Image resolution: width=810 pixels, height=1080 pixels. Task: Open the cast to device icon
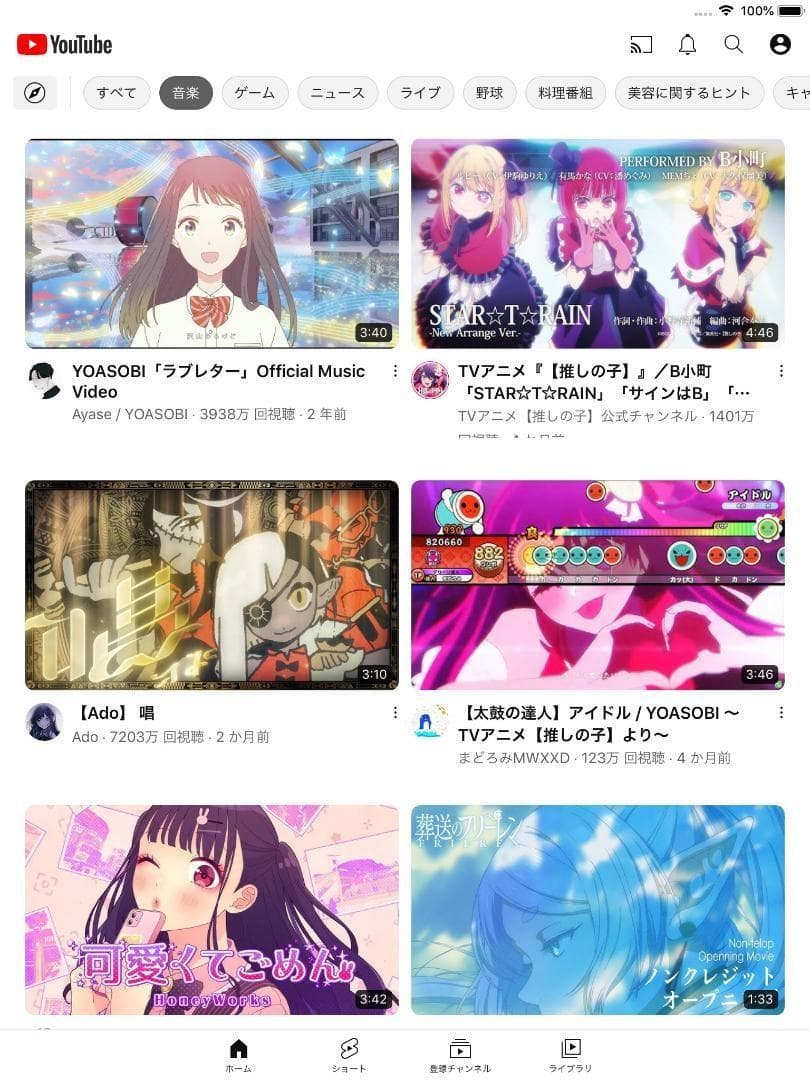pyautogui.click(x=641, y=45)
